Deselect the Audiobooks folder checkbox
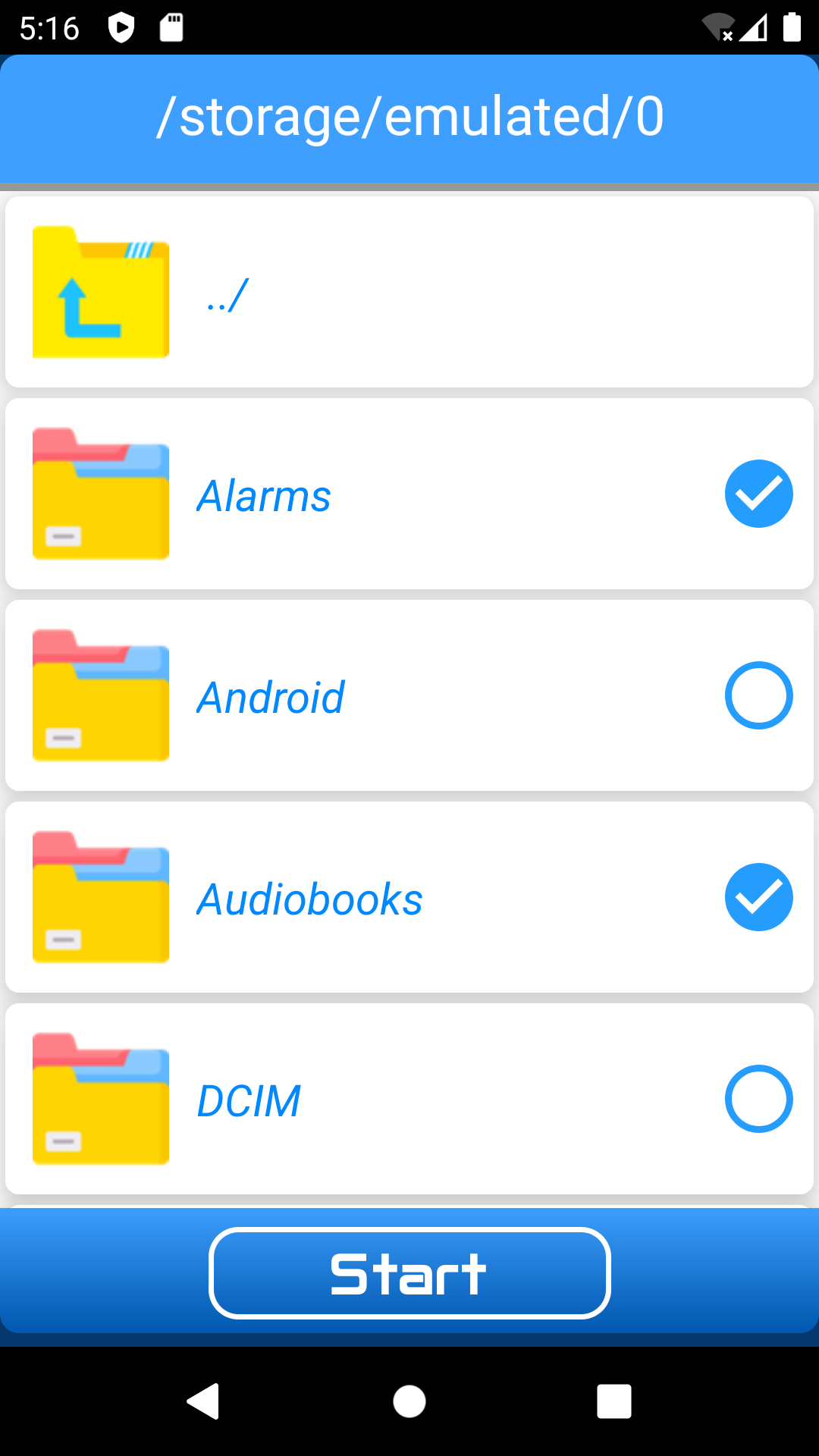Screen dimensions: 819x1456 click(758, 897)
